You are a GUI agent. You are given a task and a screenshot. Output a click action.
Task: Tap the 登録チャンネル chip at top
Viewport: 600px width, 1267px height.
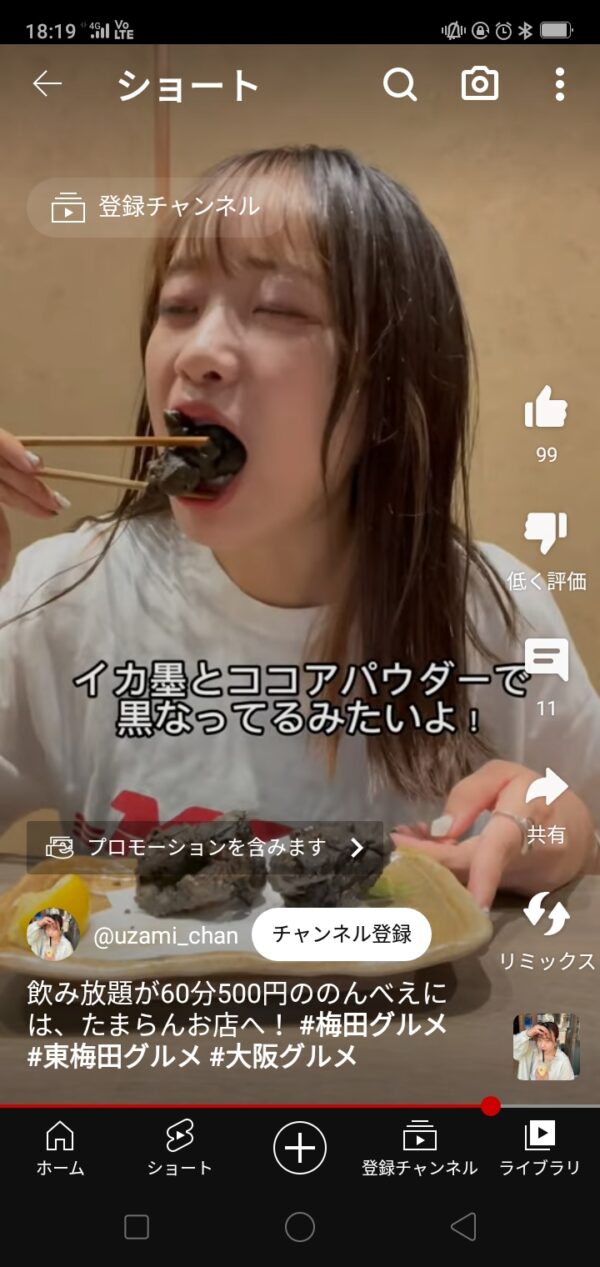click(158, 207)
